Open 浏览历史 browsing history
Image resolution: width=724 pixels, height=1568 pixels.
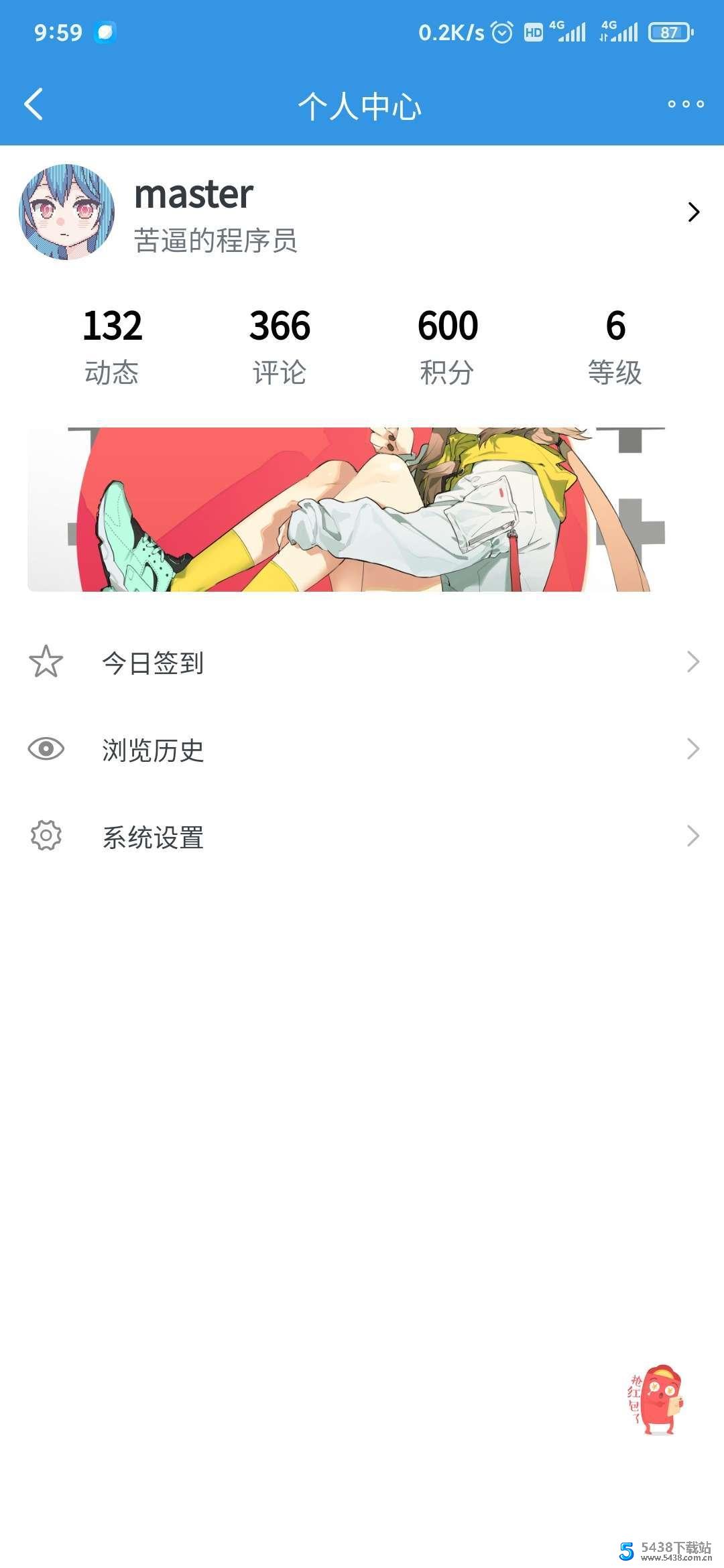pos(362,749)
